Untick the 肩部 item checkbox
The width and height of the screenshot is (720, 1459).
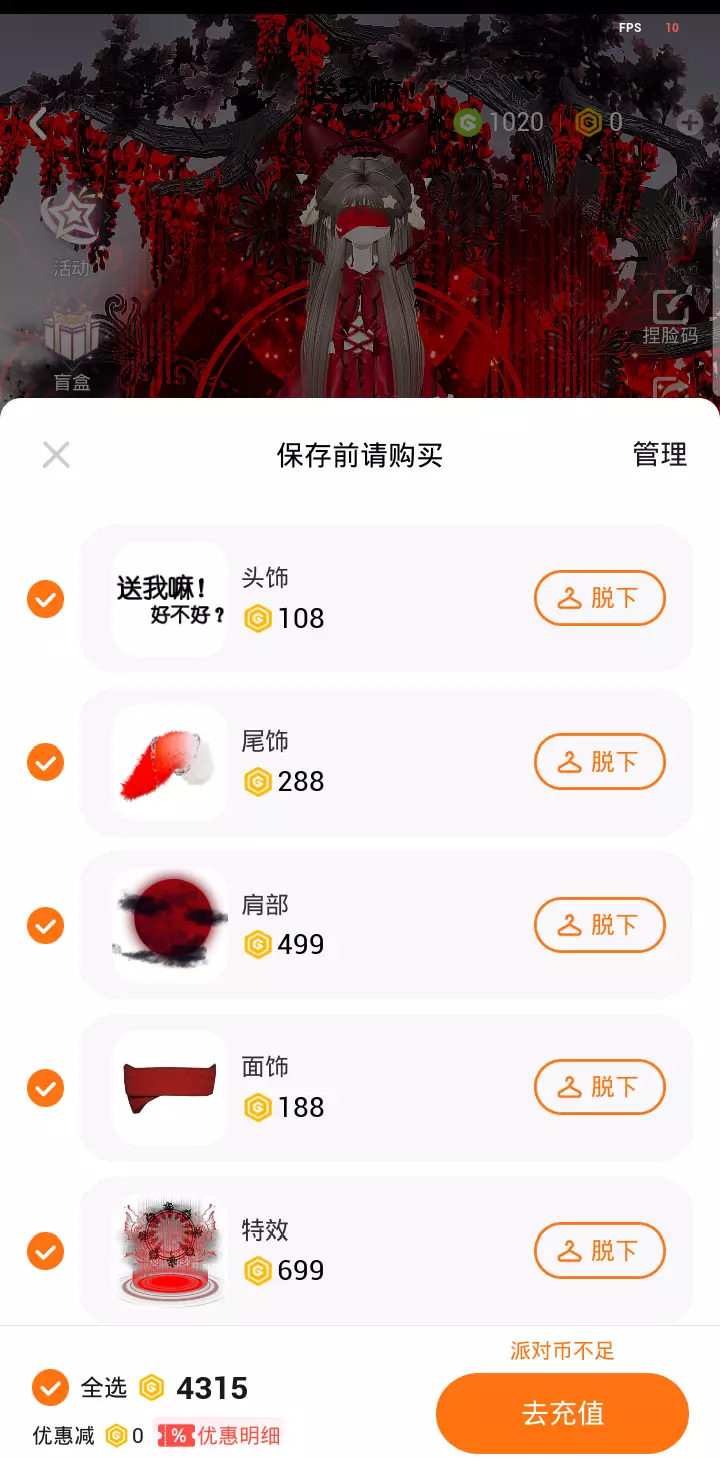[45, 925]
